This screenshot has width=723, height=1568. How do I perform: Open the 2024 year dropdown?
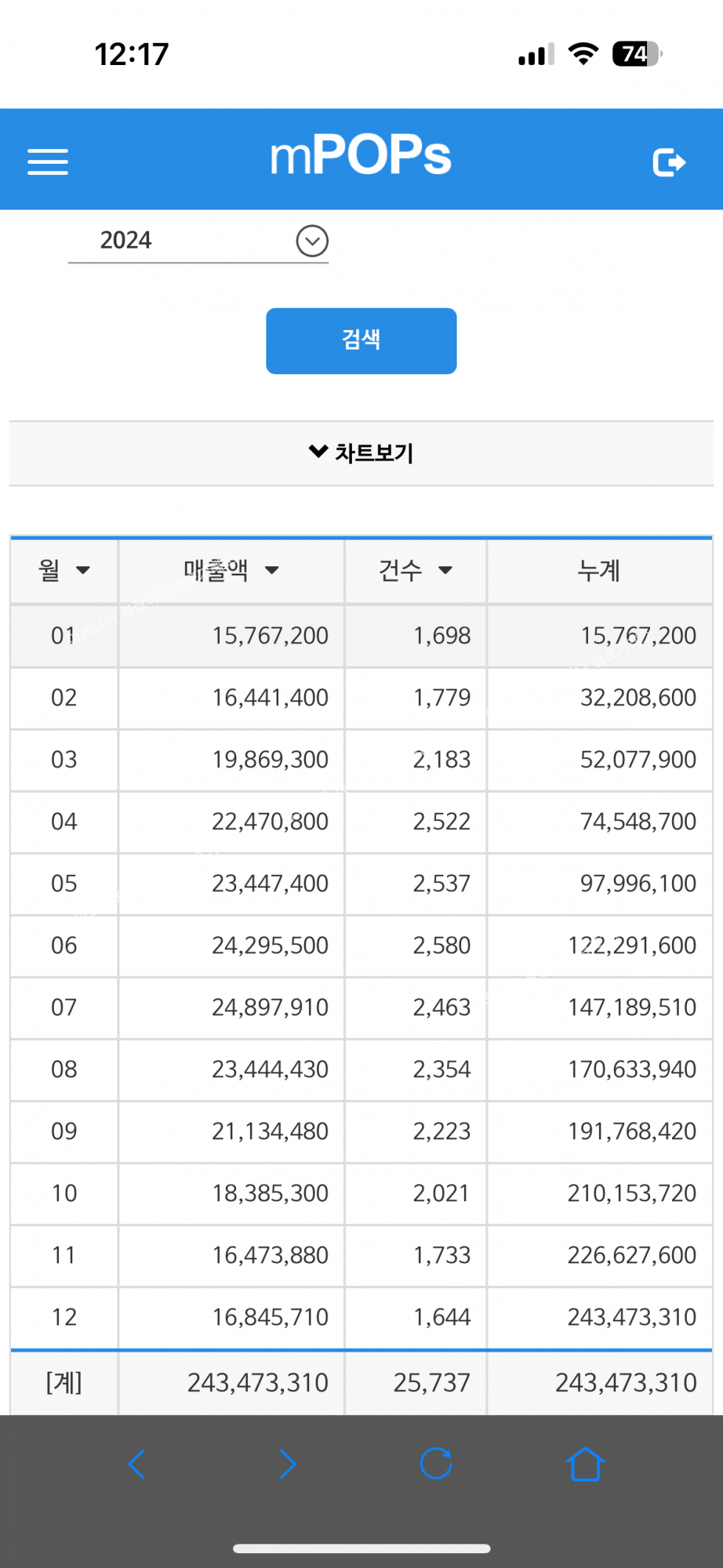point(198,241)
